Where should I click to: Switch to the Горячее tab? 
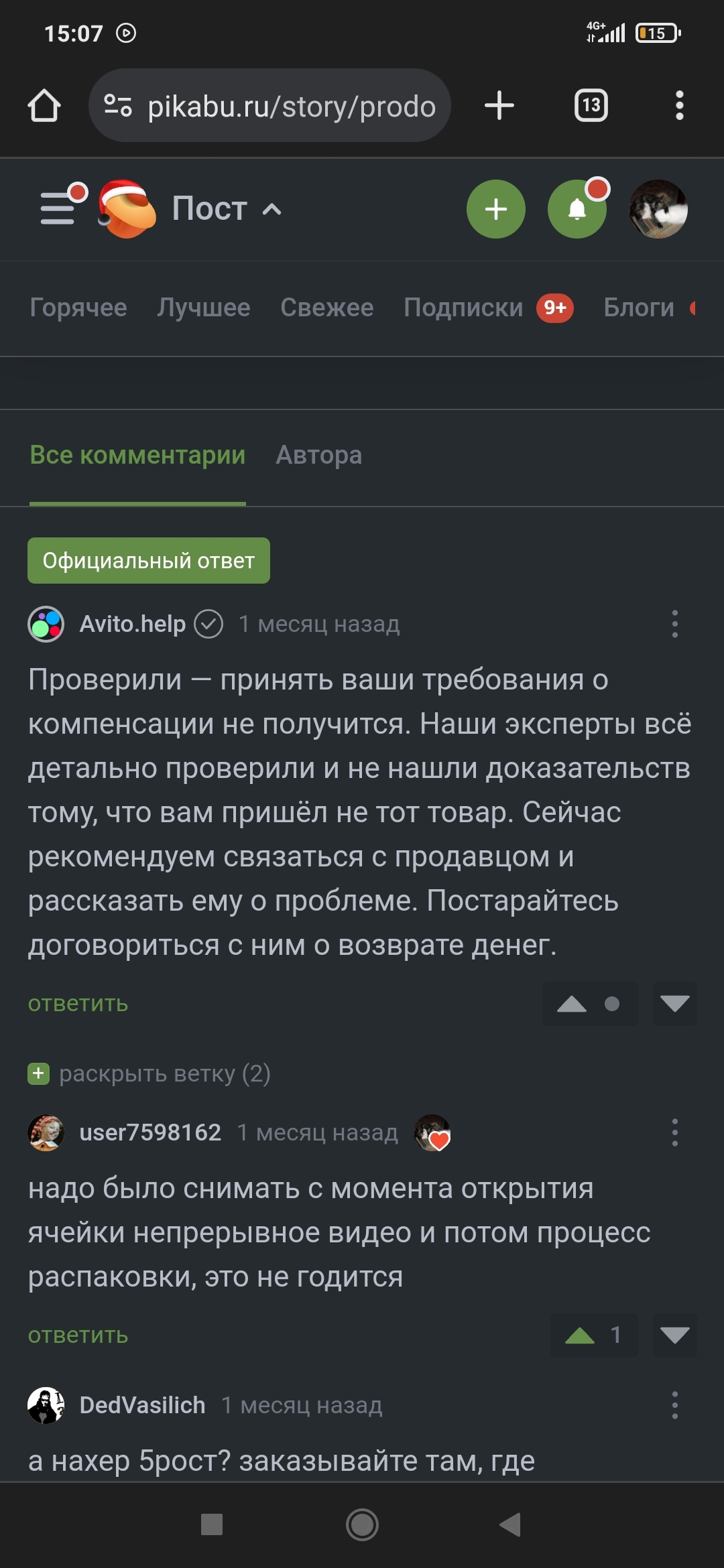(x=78, y=308)
